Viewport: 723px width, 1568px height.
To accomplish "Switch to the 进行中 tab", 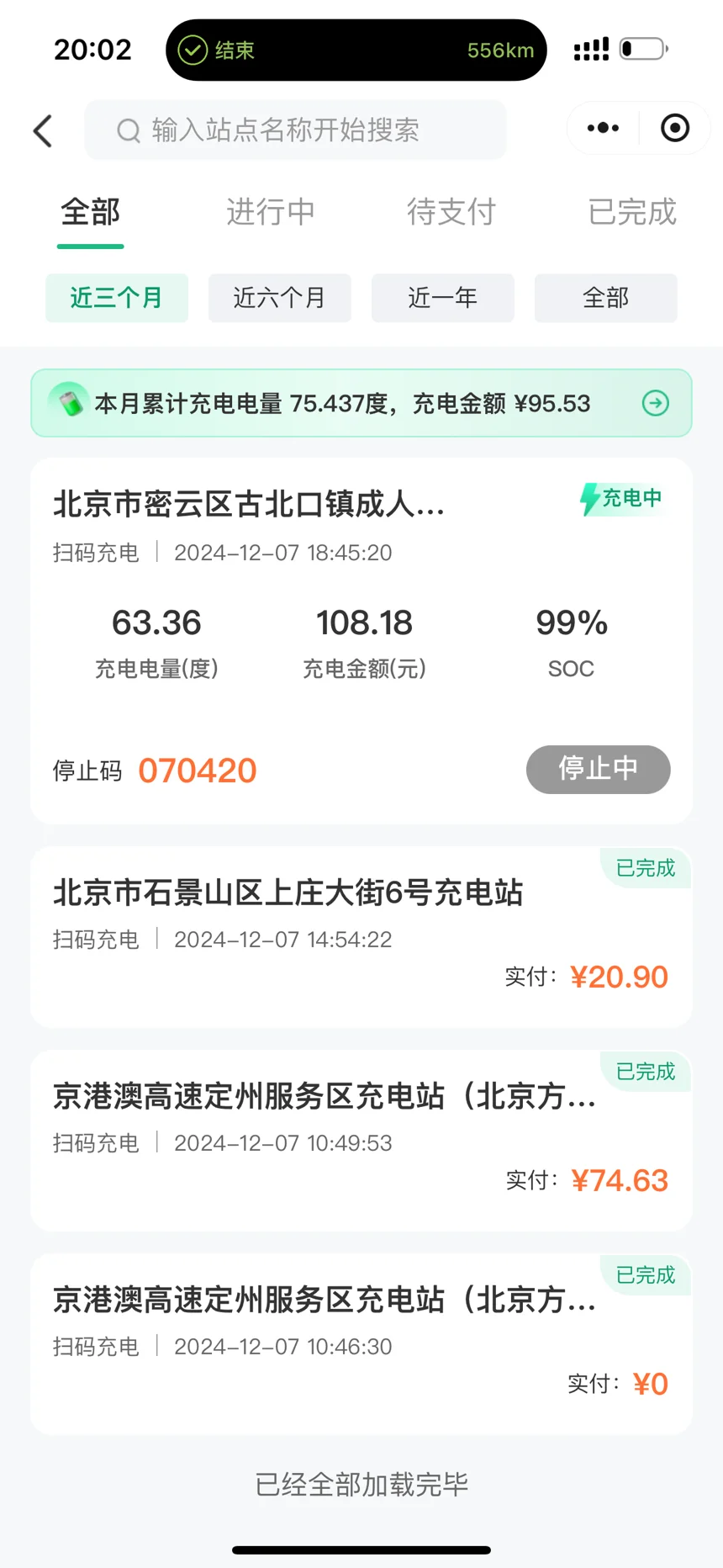I will tap(270, 212).
